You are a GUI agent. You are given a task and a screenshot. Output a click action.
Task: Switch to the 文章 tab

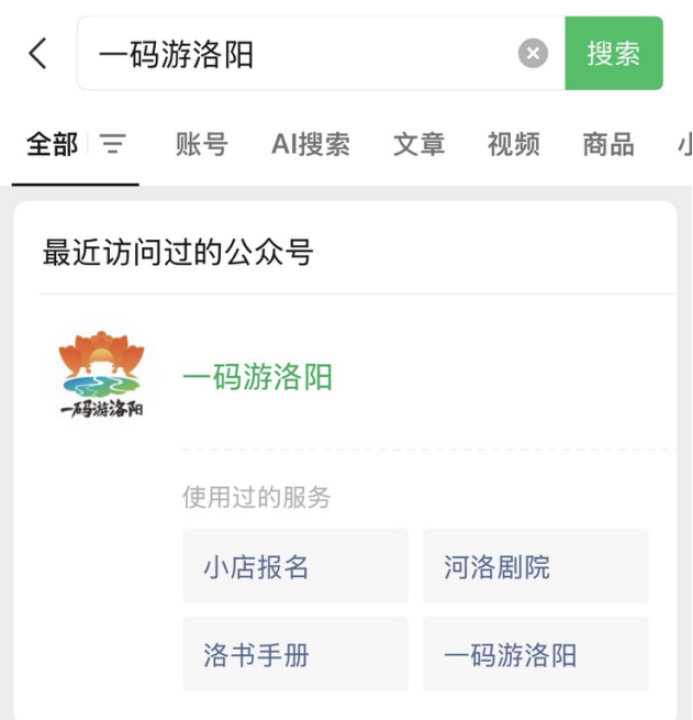tap(418, 145)
